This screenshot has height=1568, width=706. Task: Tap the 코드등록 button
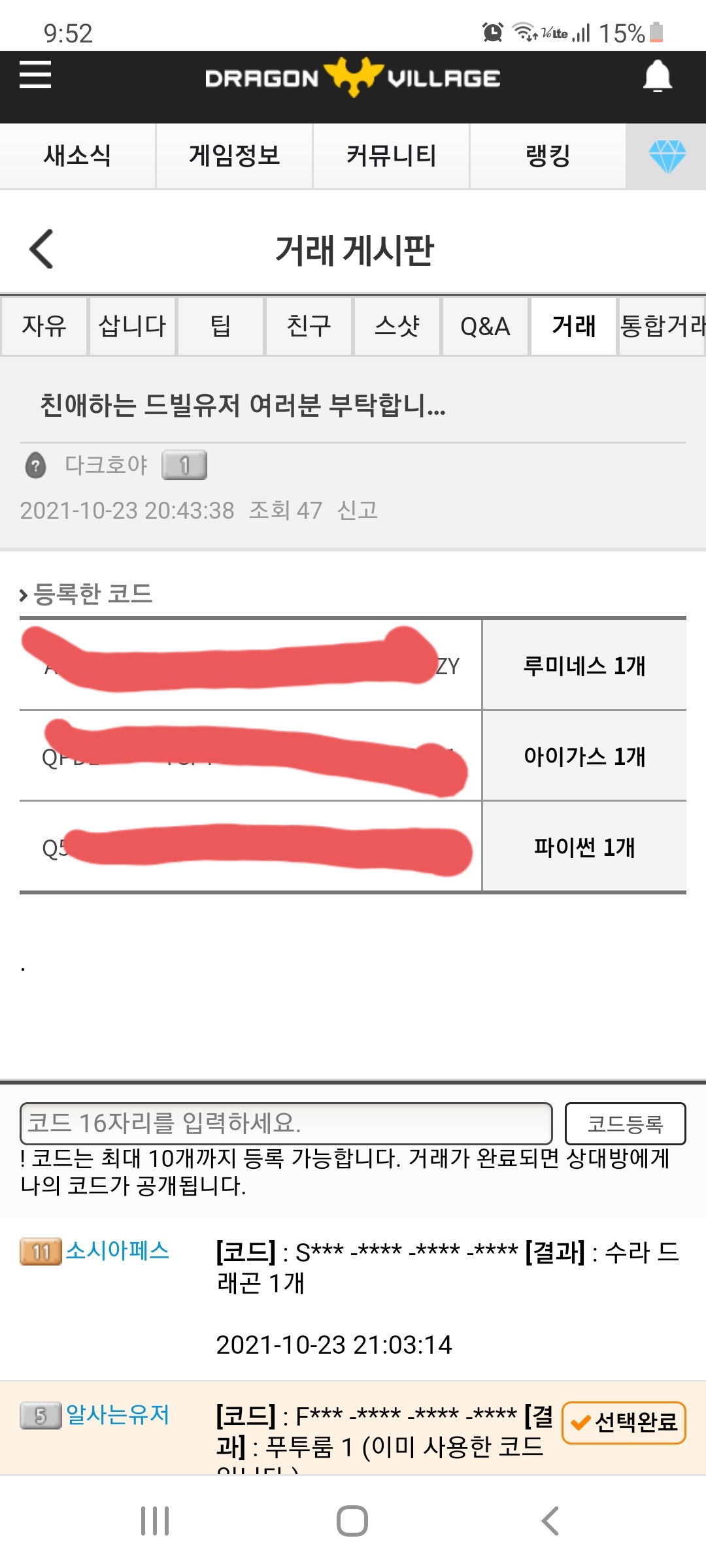[625, 1124]
